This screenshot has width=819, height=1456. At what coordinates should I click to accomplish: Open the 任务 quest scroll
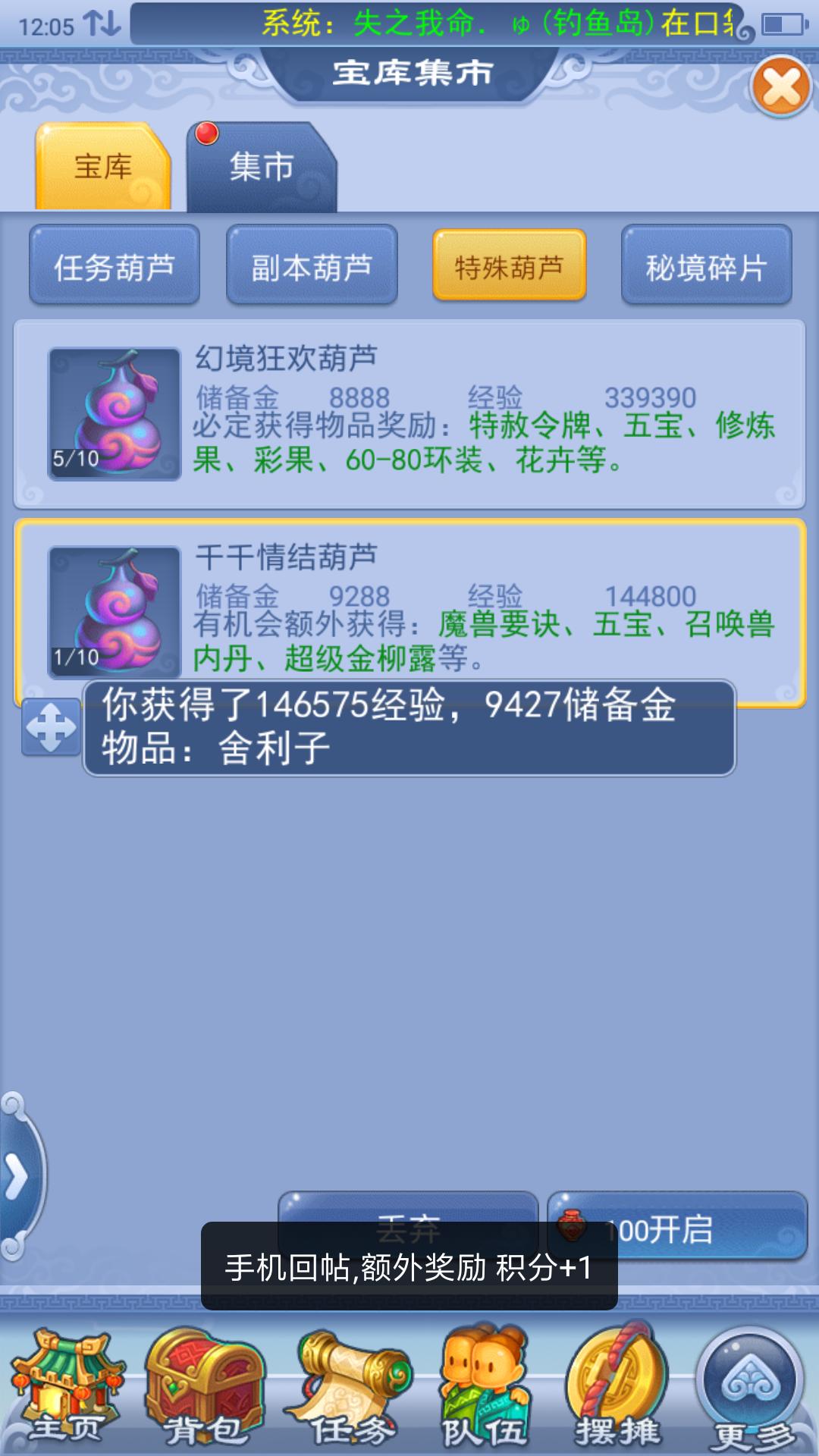(x=350, y=1388)
